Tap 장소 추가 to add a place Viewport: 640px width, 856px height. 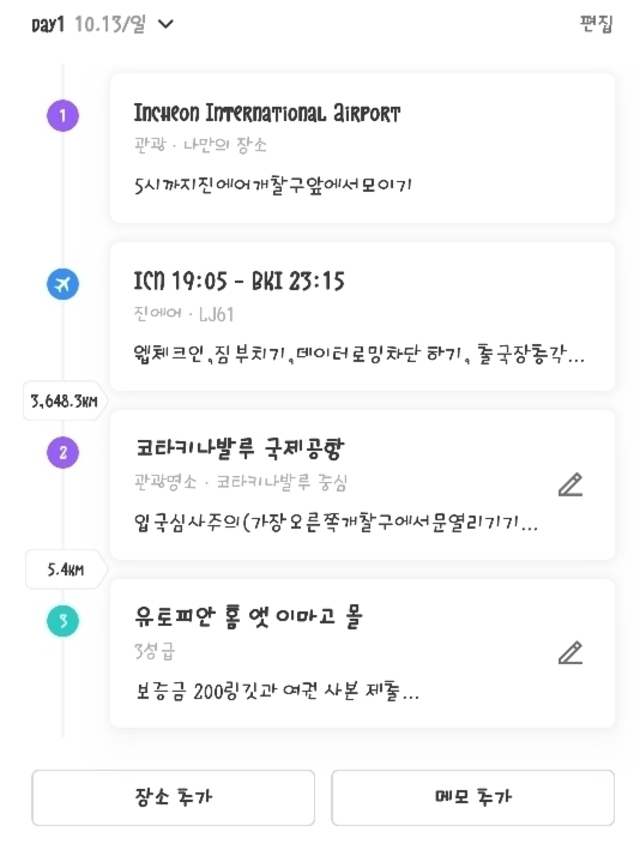point(173,798)
